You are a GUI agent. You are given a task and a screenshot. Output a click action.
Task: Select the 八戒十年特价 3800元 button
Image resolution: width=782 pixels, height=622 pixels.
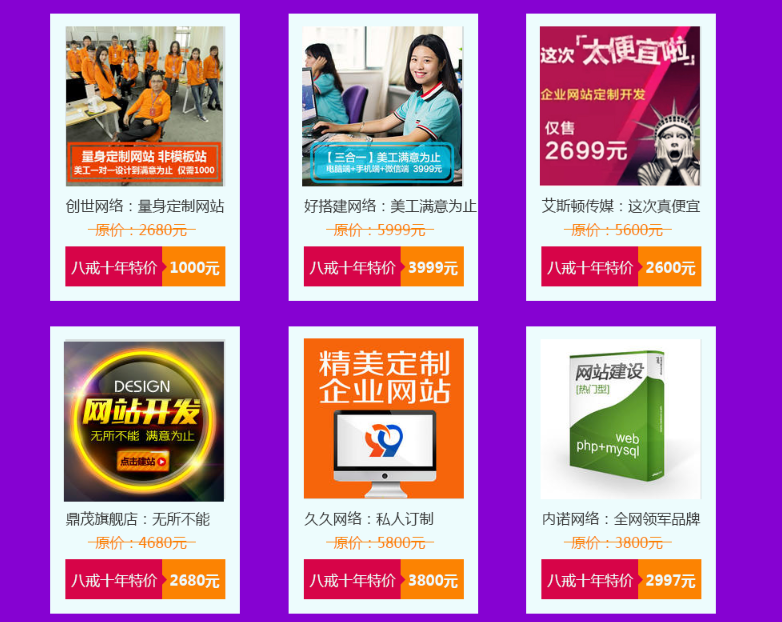point(383,580)
